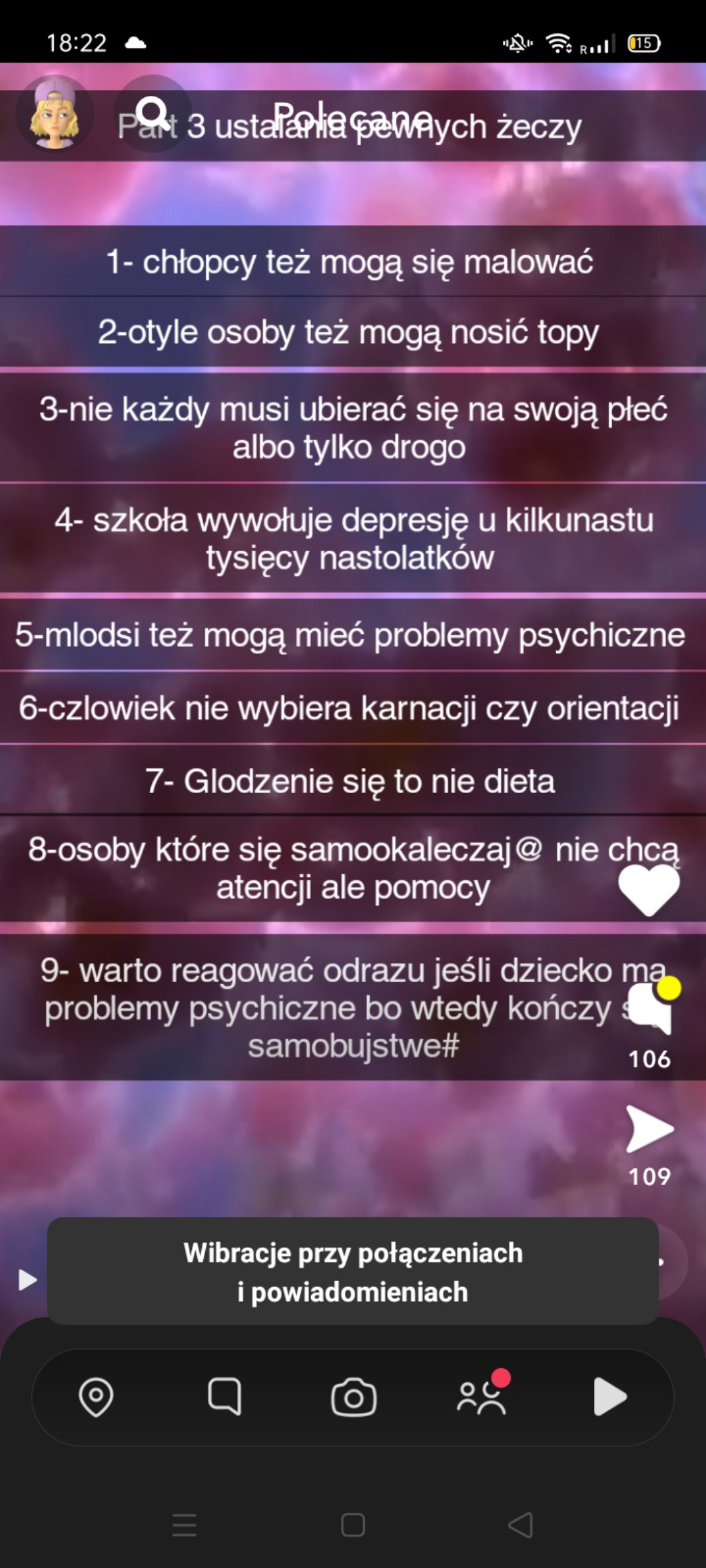706x1568 pixels.
Task: Open the Camera tab
Action: point(354,1396)
